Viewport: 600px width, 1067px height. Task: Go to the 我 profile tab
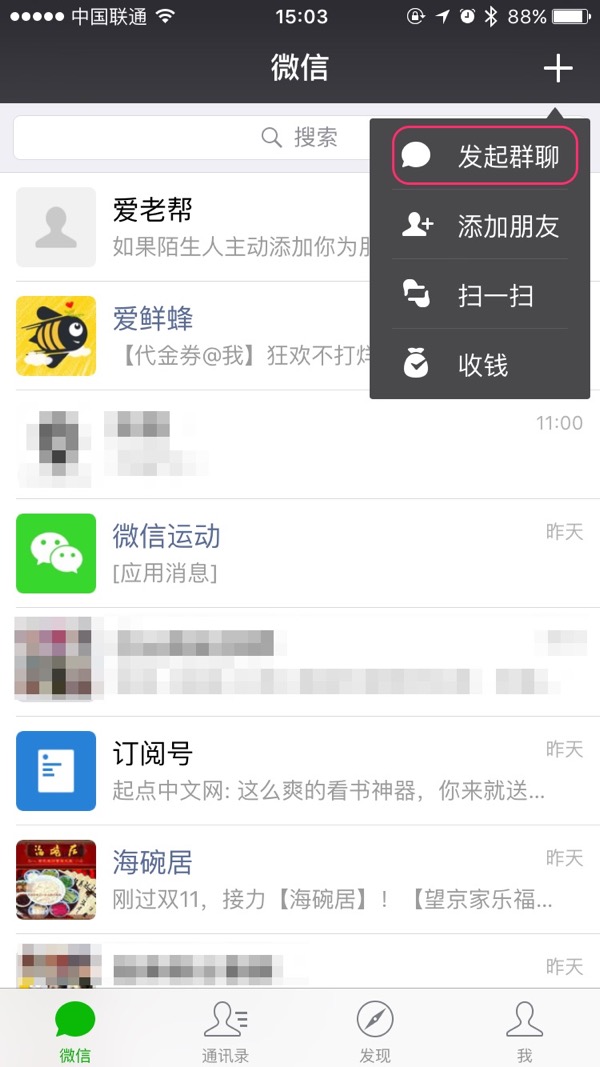pos(524,1030)
